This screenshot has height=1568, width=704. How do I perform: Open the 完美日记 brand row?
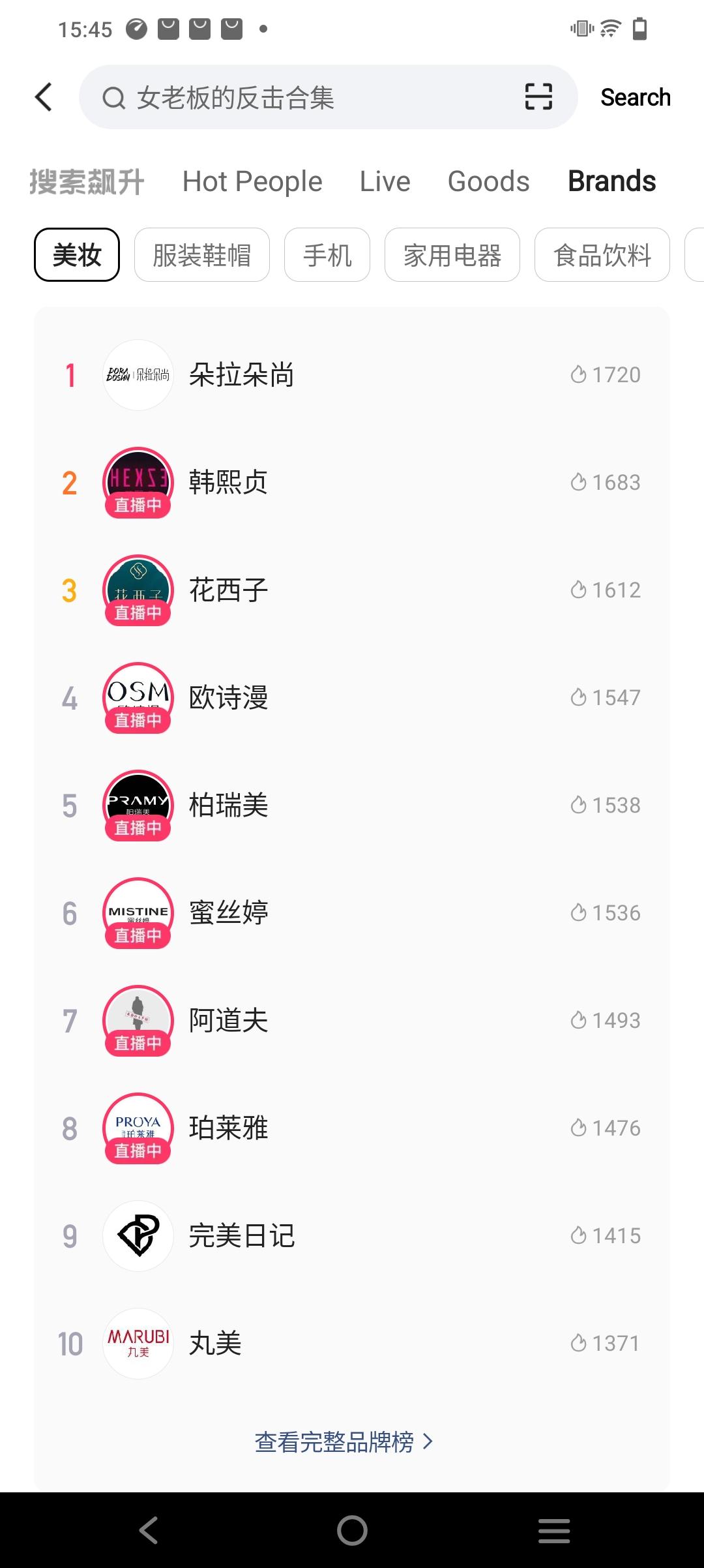pyautogui.click(x=352, y=1236)
